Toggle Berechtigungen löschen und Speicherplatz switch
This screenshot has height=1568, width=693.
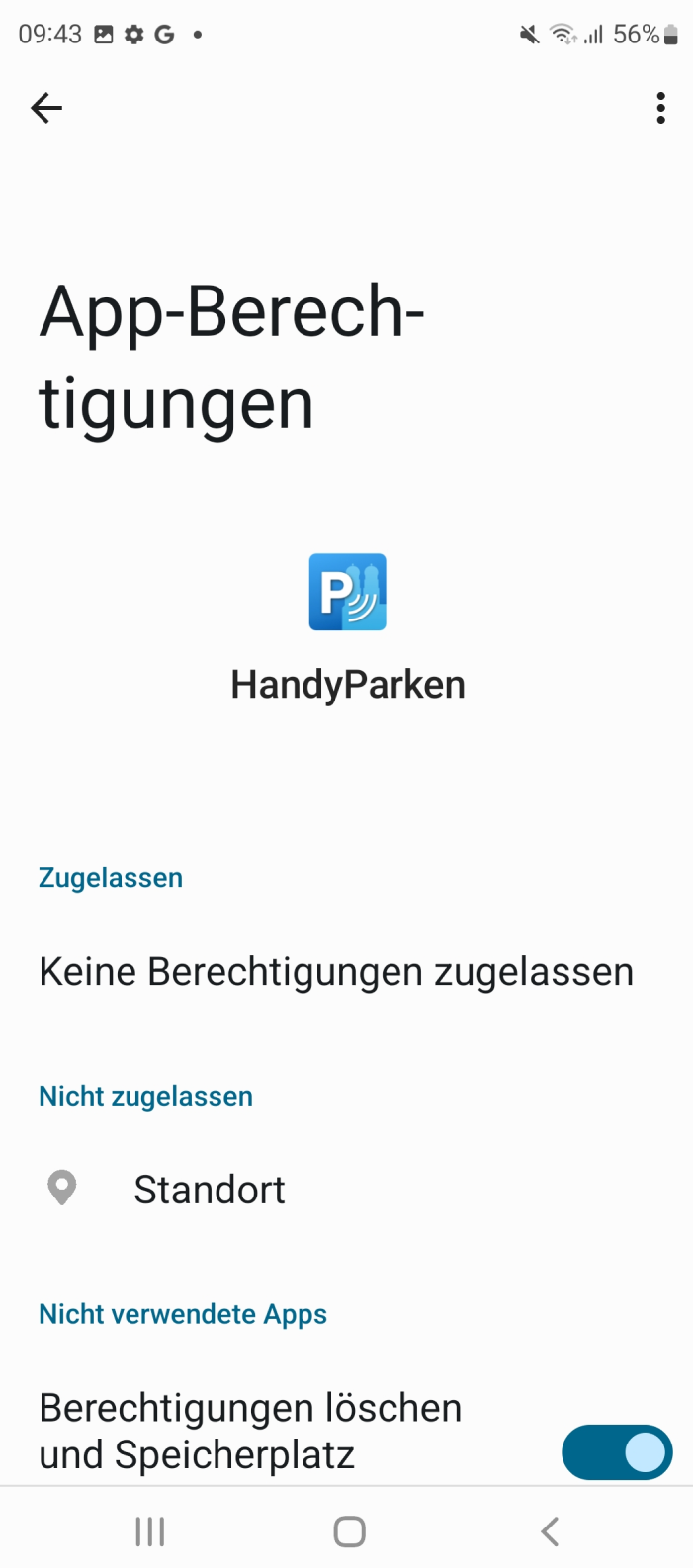(617, 1452)
